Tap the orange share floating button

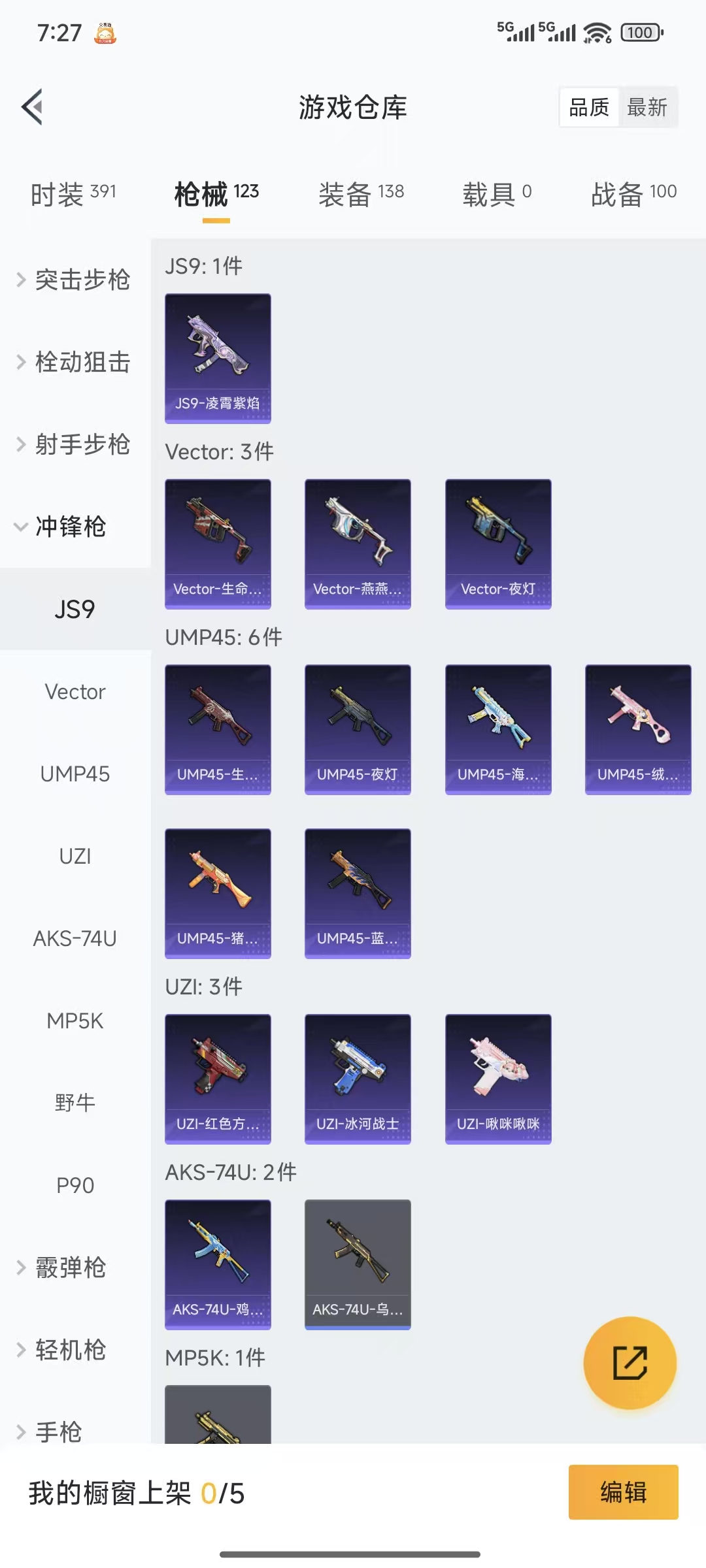[630, 1362]
